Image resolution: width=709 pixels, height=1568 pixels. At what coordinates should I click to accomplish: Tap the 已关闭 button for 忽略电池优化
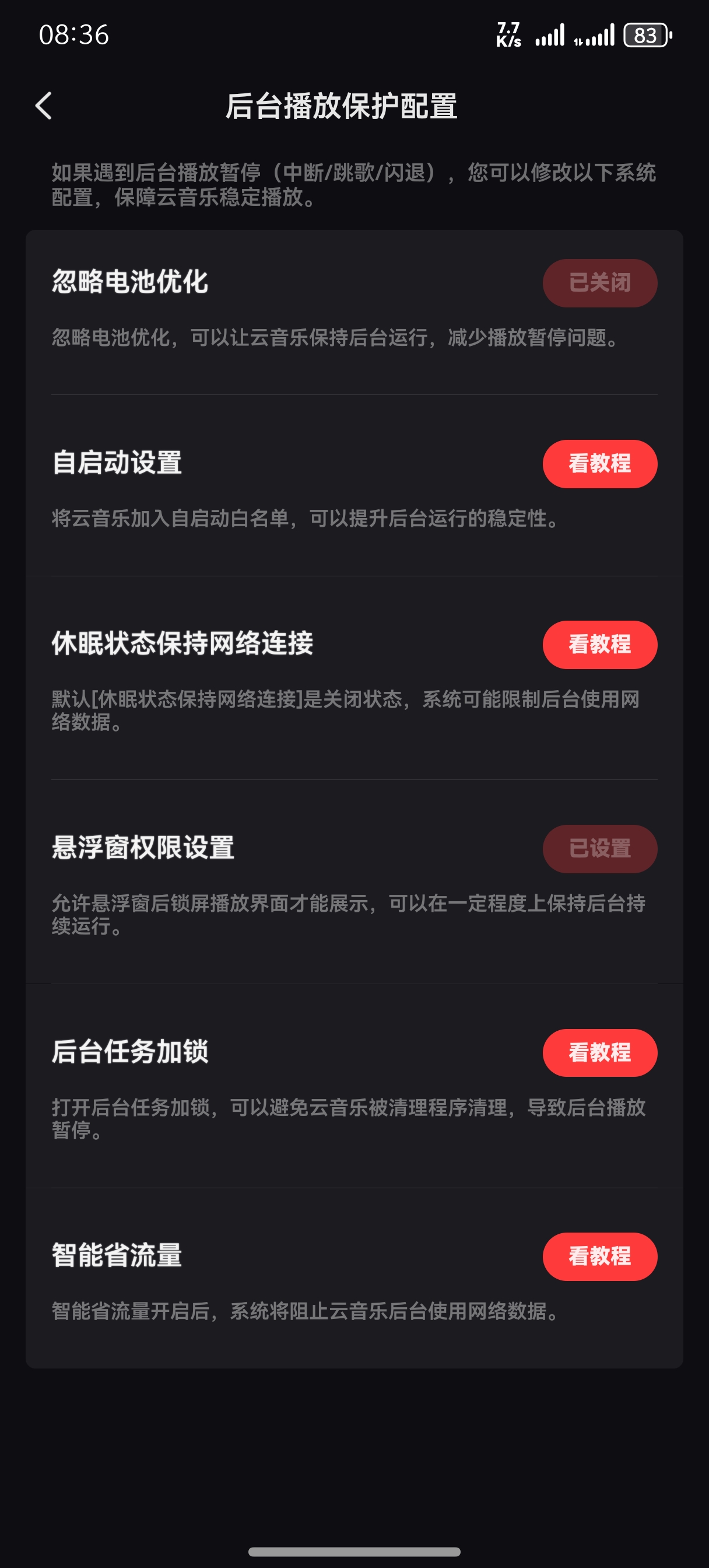click(599, 283)
